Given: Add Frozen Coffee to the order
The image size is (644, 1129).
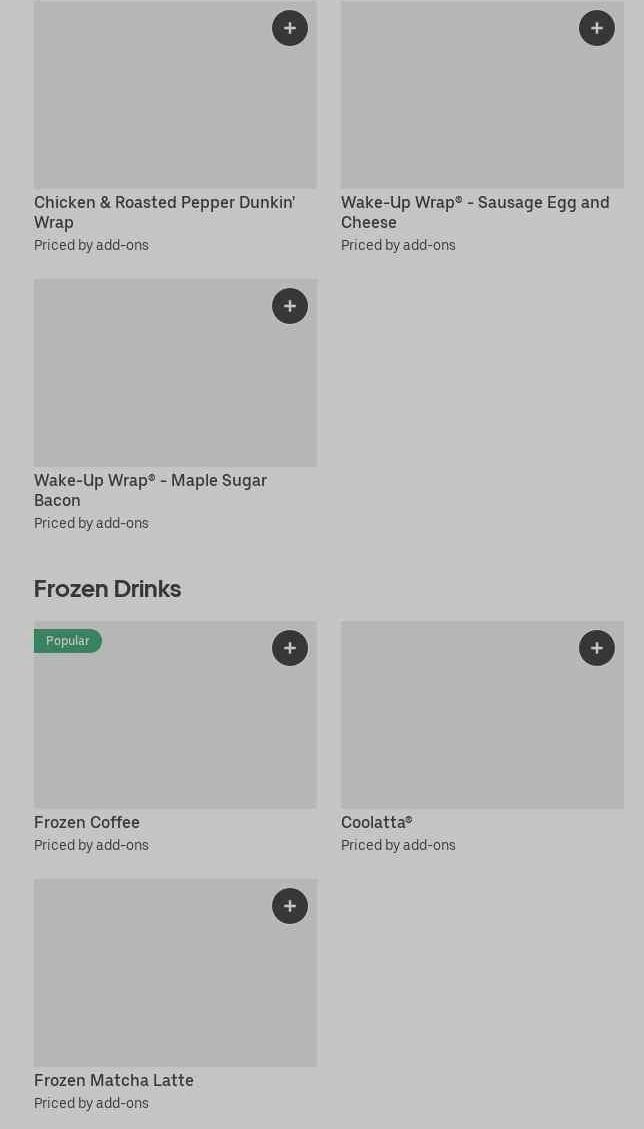Looking at the screenshot, I should pos(290,648).
